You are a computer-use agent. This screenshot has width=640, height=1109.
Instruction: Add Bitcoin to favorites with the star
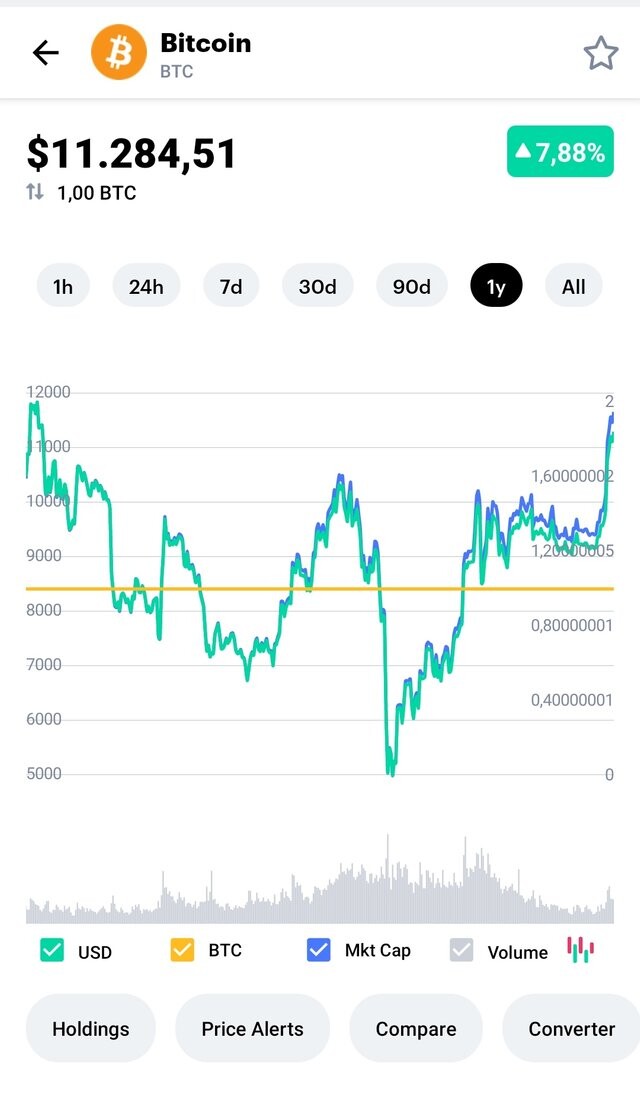pos(600,53)
